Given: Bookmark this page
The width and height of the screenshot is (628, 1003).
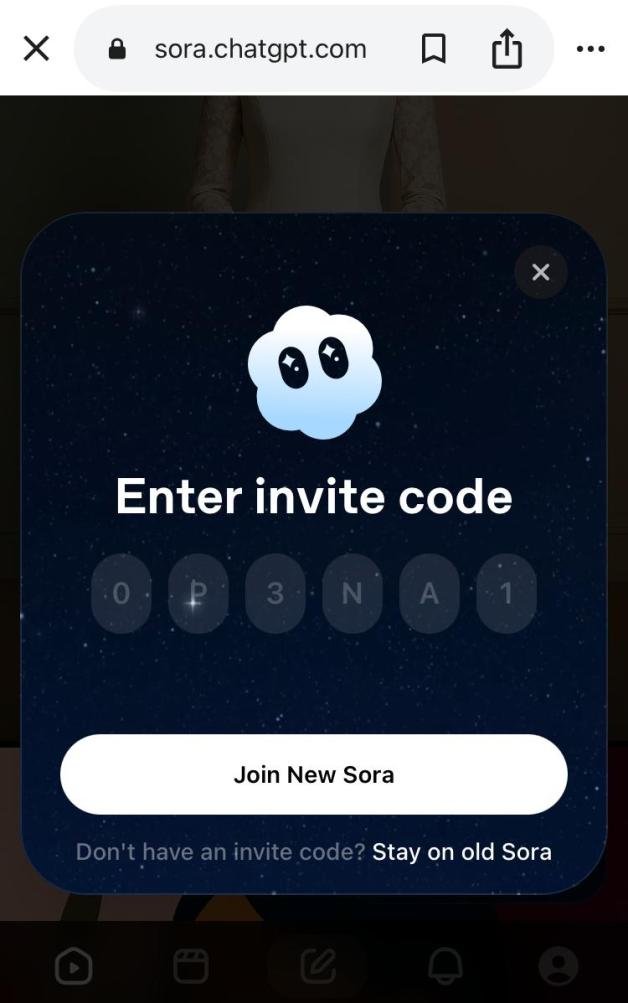Looking at the screenshot, I should point(433,49).
